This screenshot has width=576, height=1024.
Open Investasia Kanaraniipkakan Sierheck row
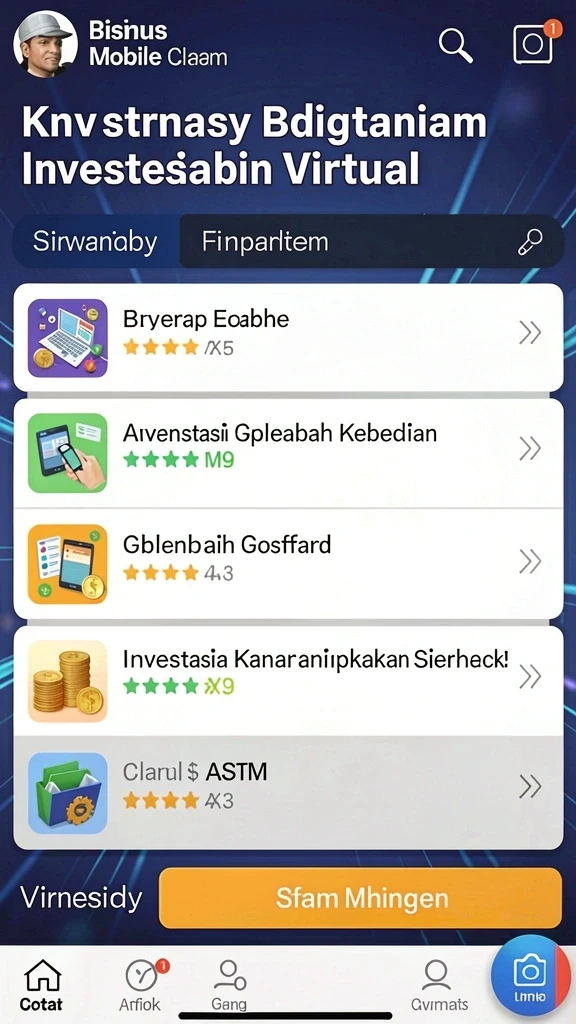coord(288,680)
